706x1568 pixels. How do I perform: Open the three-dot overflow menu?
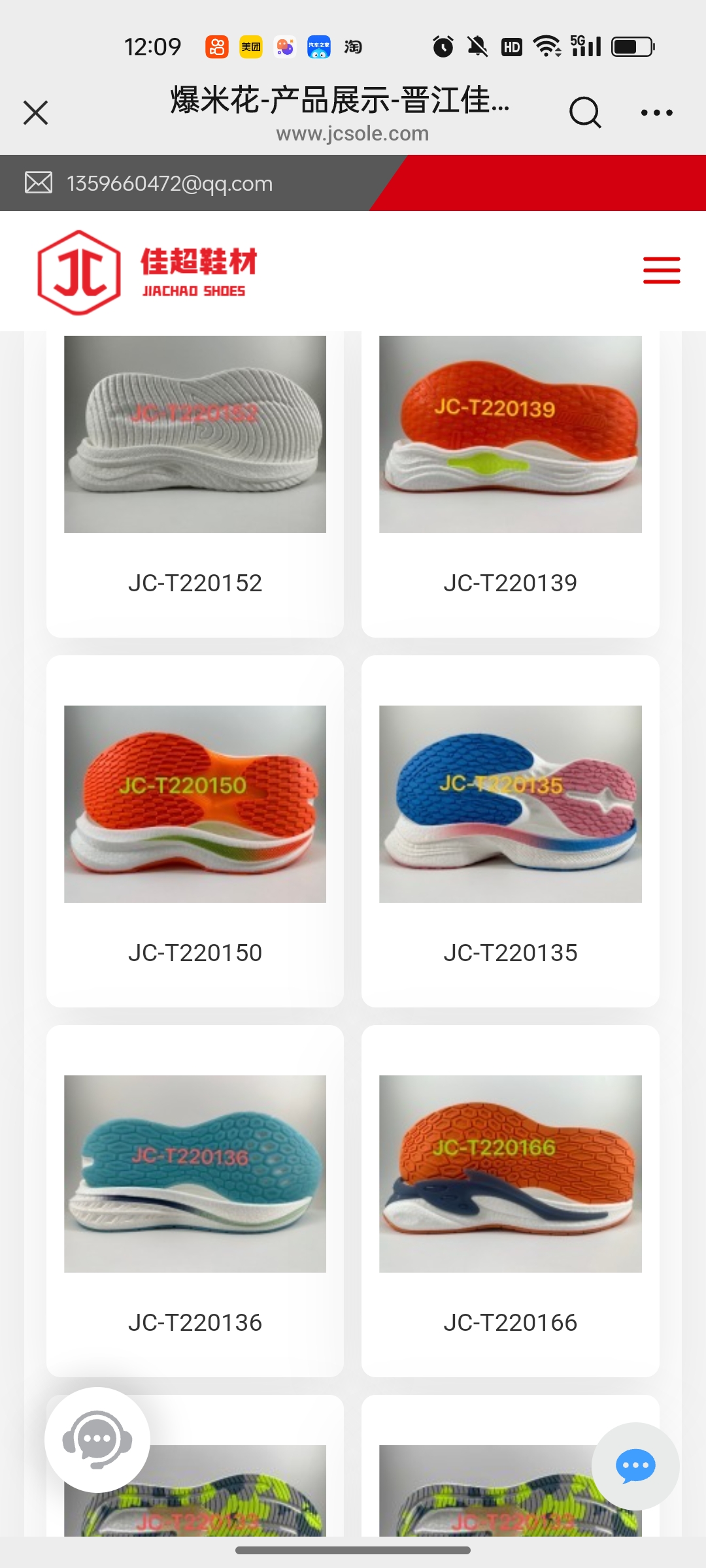656,112
